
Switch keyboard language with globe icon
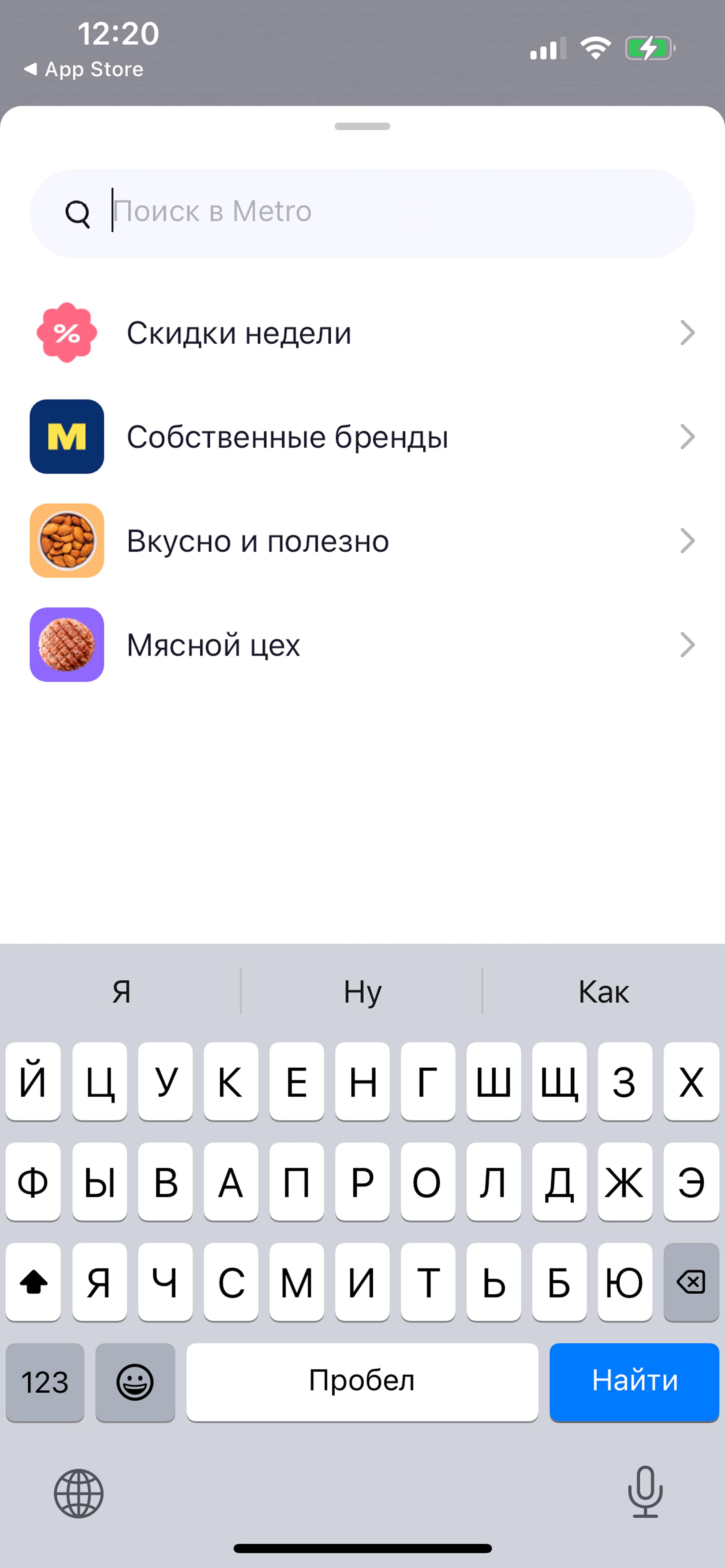(79, 1493)
